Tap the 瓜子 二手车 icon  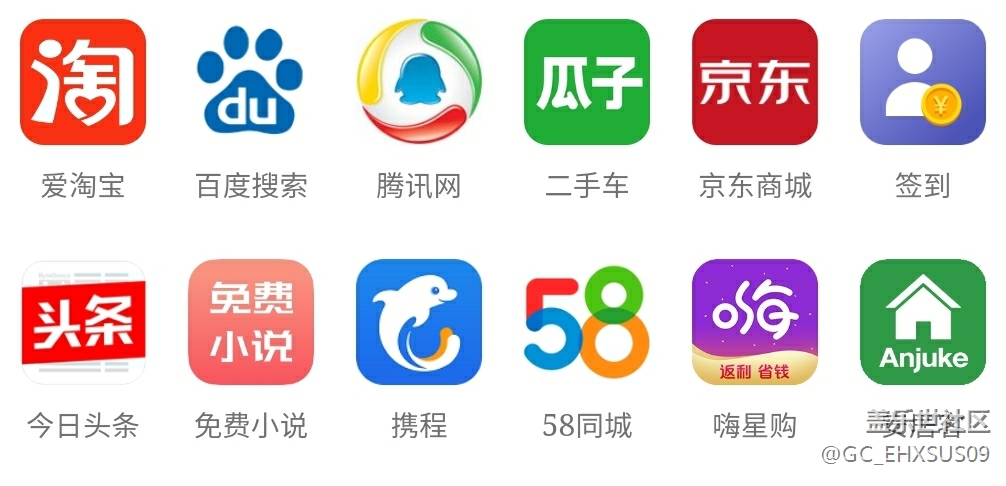tap(587, 82)
